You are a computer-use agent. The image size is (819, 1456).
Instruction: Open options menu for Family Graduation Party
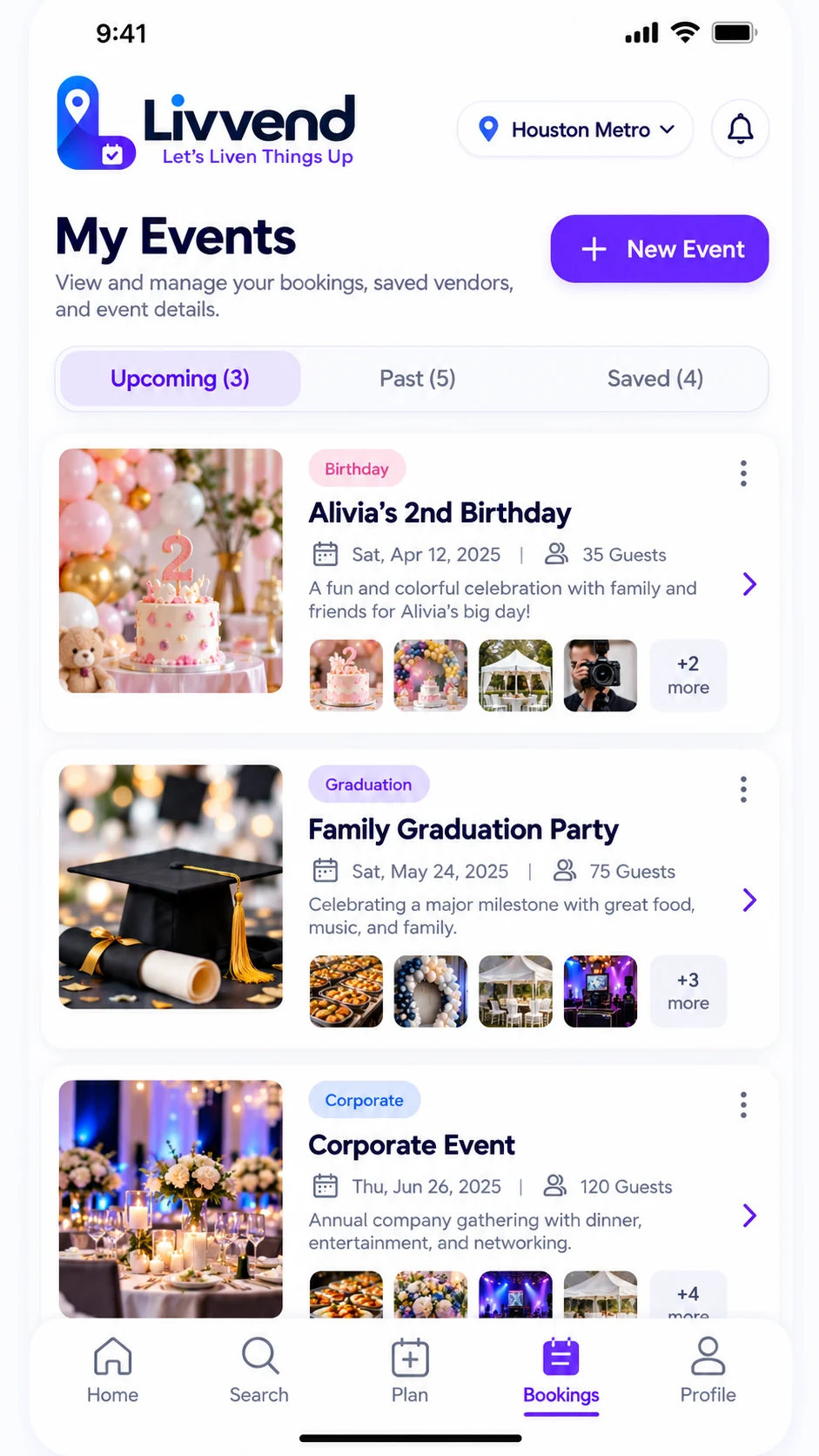743,790
